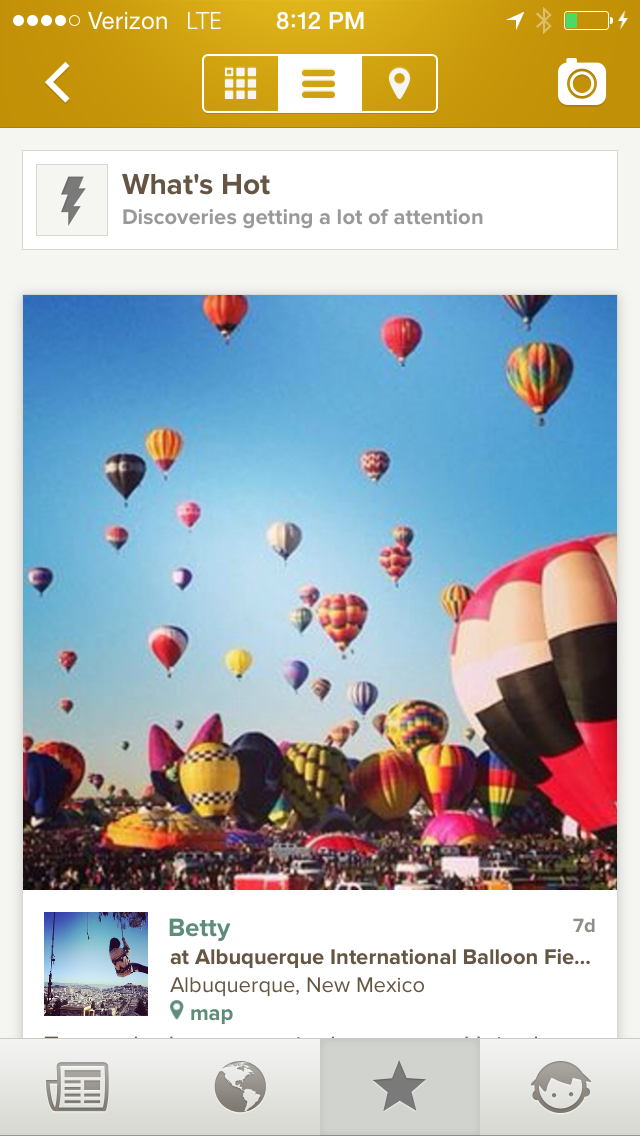
Task: Open Betty's profile picture
Action: coord(96,963)
